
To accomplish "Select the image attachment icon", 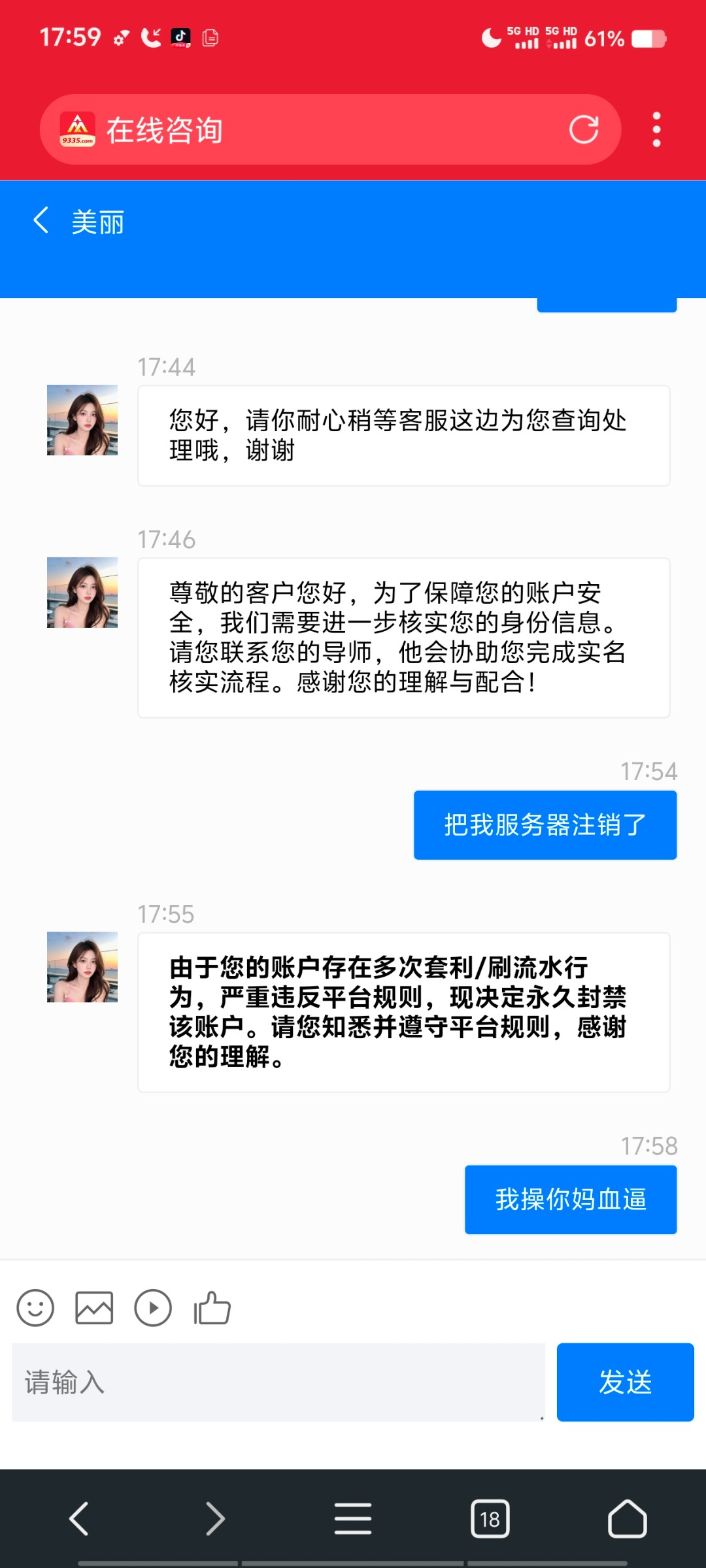I will click(x=94, y=1309).
